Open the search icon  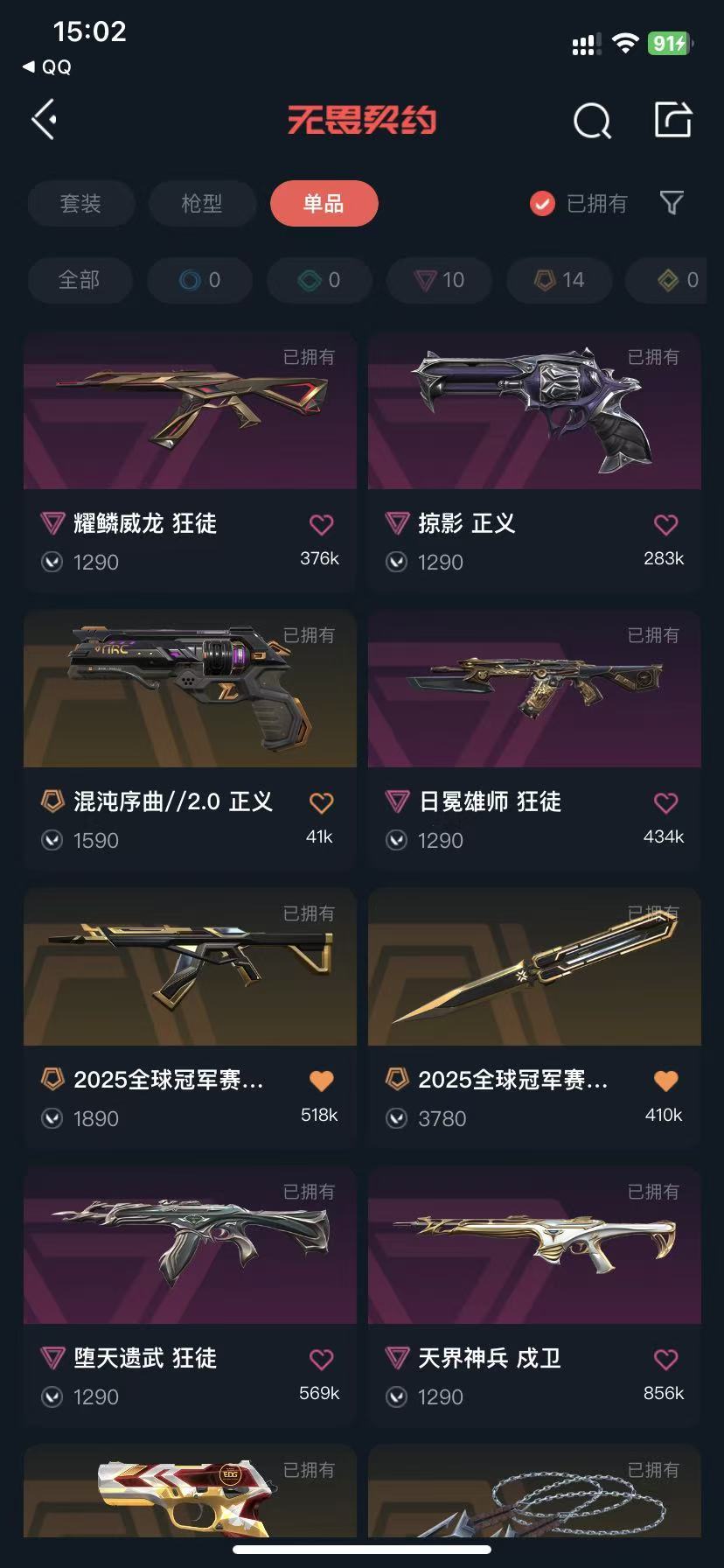click(592, 121)
